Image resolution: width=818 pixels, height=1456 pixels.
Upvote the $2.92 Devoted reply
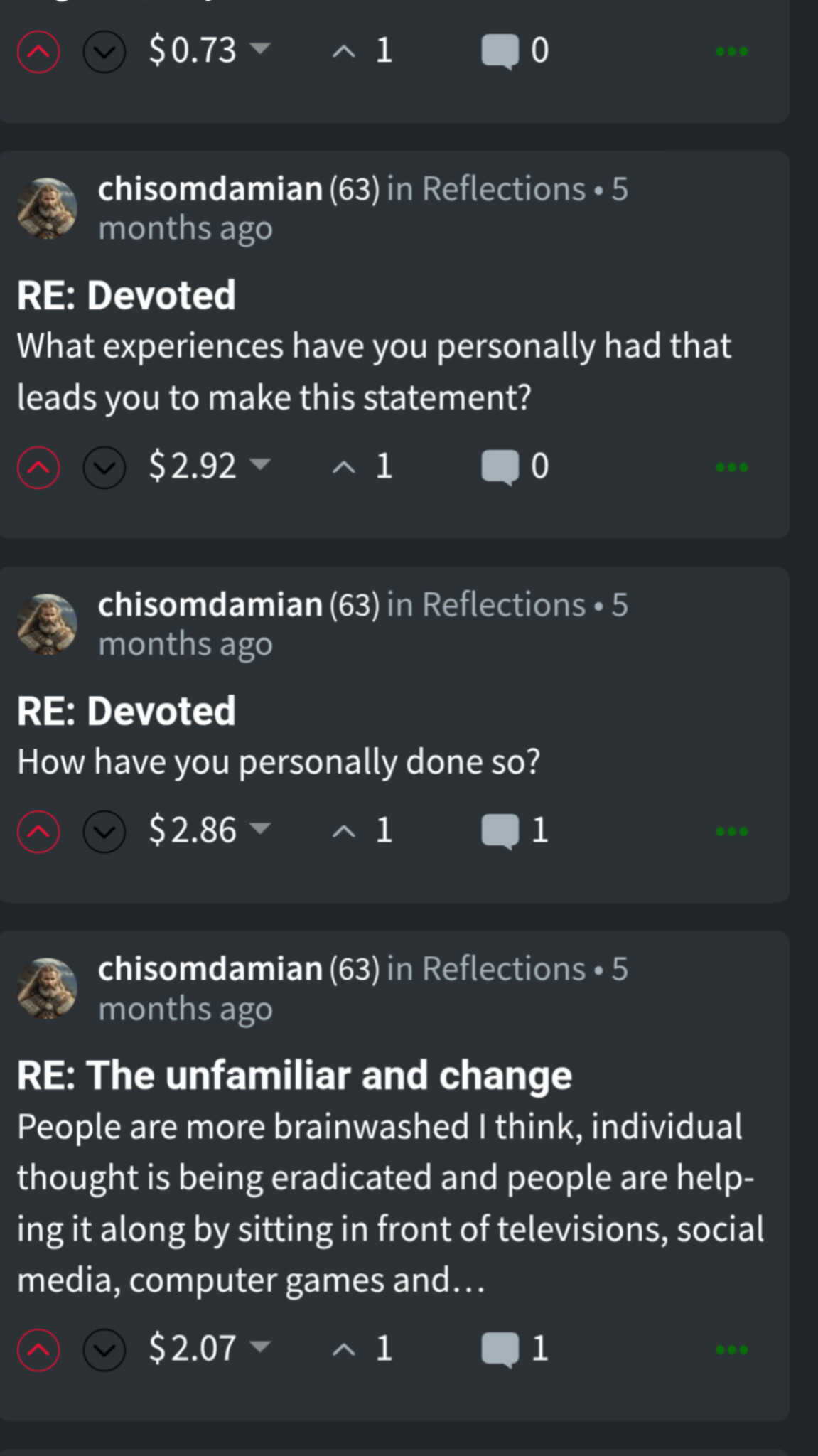38,467
